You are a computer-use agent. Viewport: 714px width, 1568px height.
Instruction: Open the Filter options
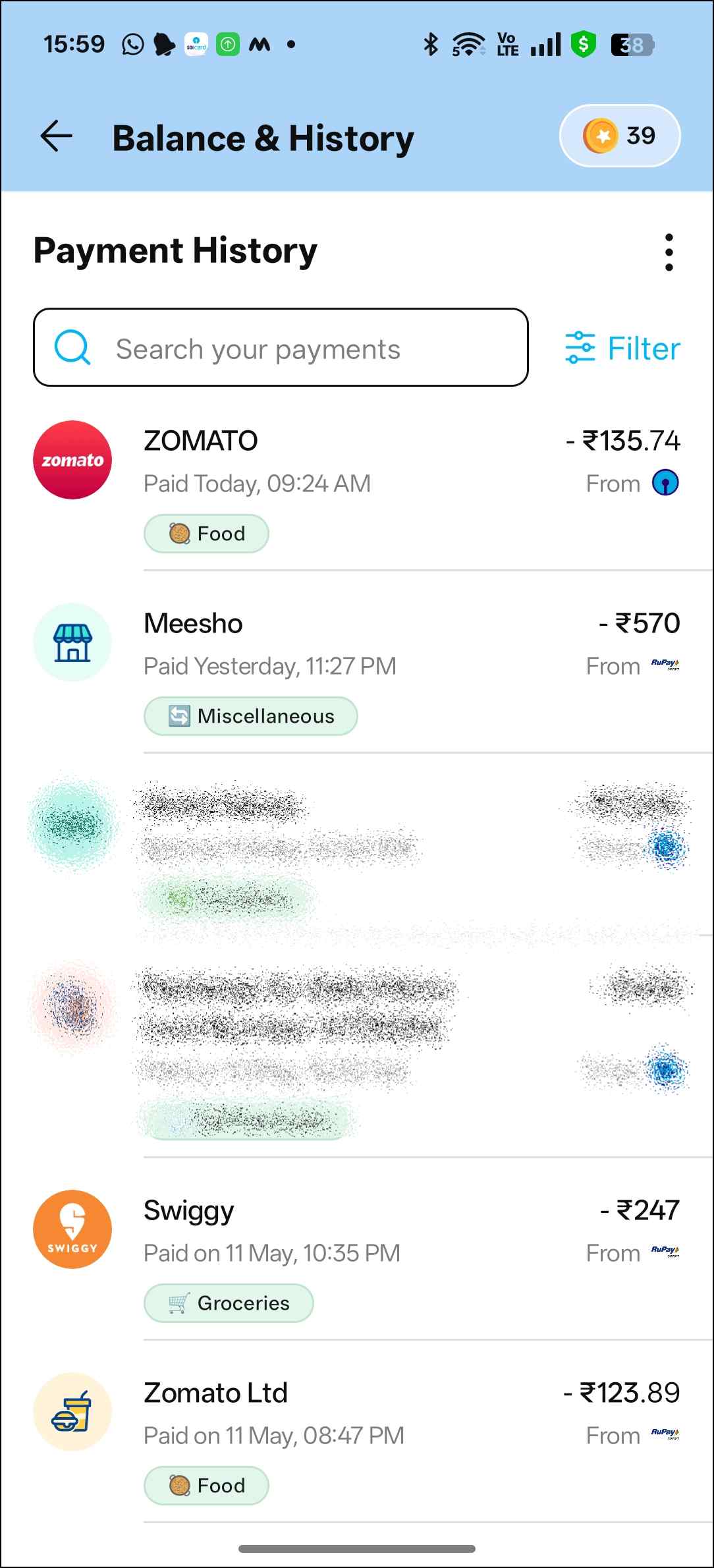[x=622, y=348]
